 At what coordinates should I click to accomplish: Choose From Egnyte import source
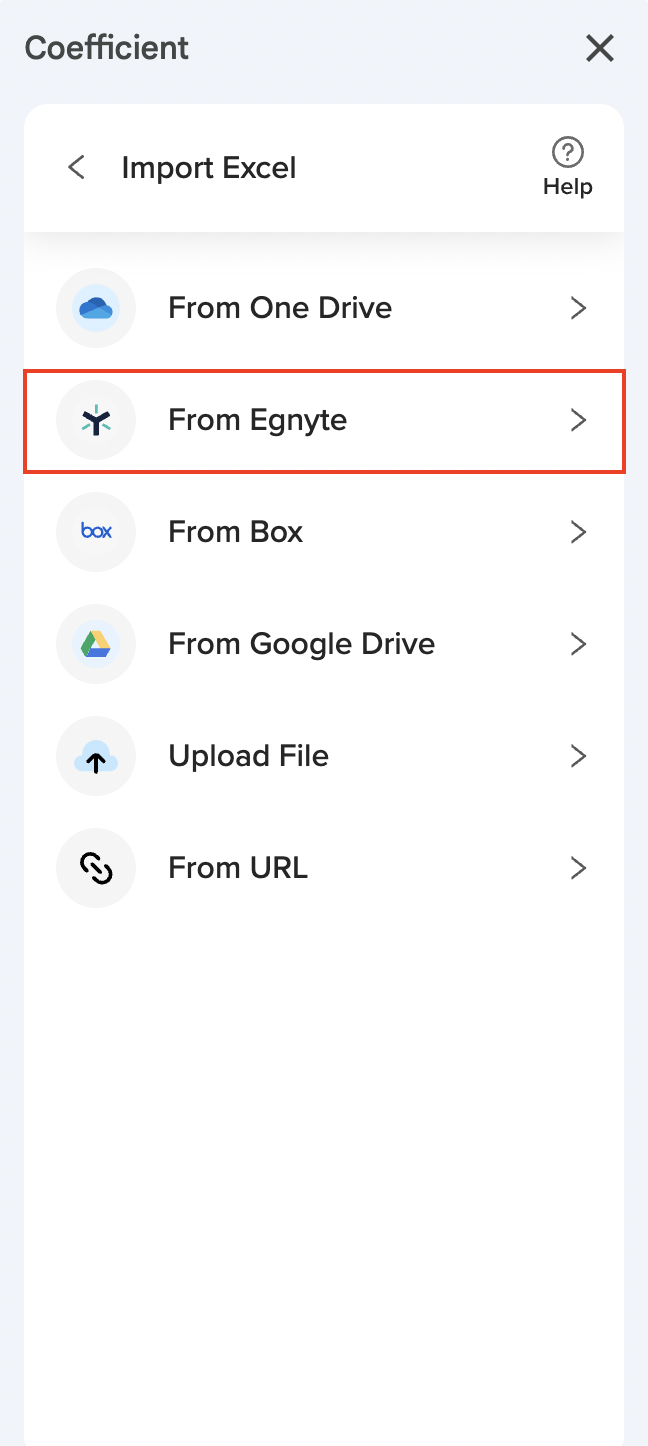pyautogui.click(x=324, y=420)
